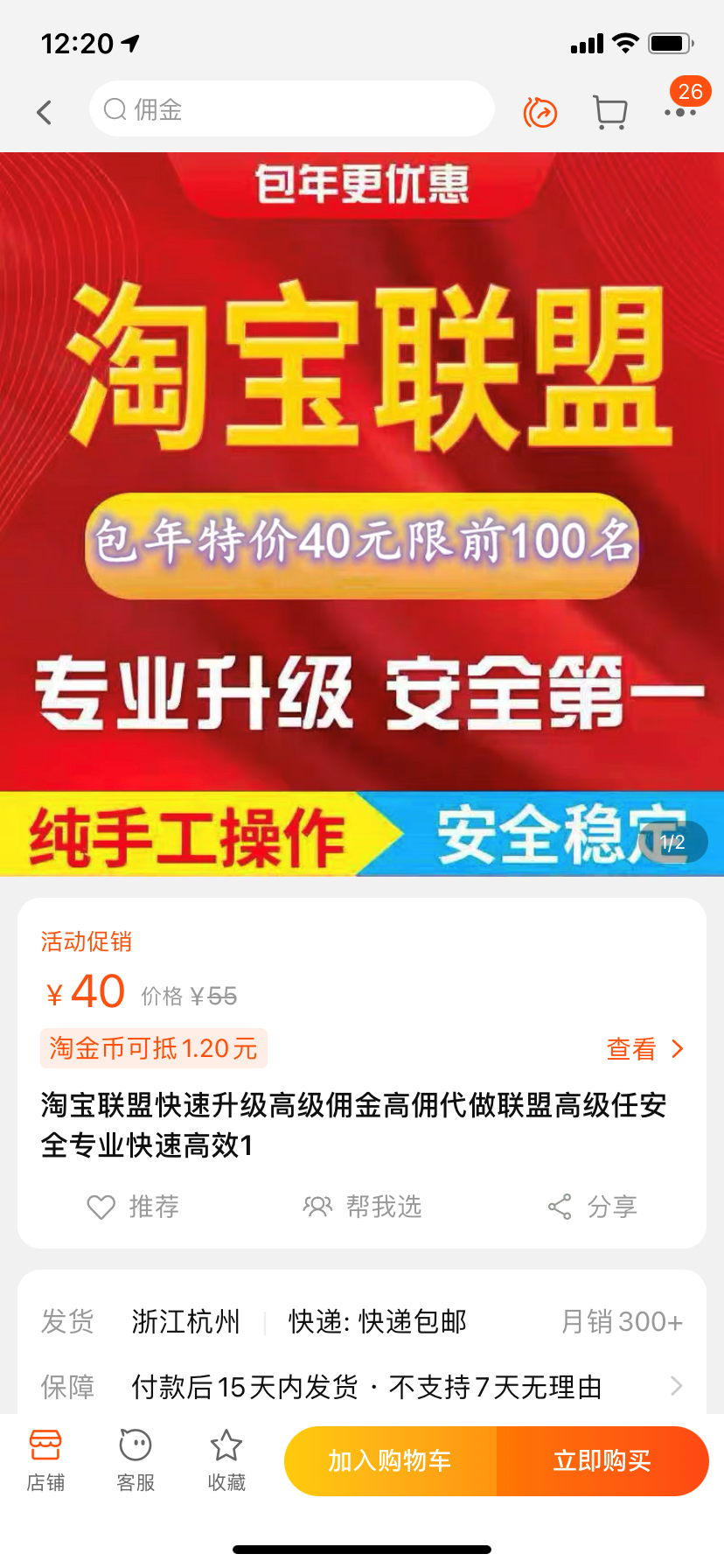View 淘金币 discount details via 查看
724x1568 pixels.
point(644,1048)
